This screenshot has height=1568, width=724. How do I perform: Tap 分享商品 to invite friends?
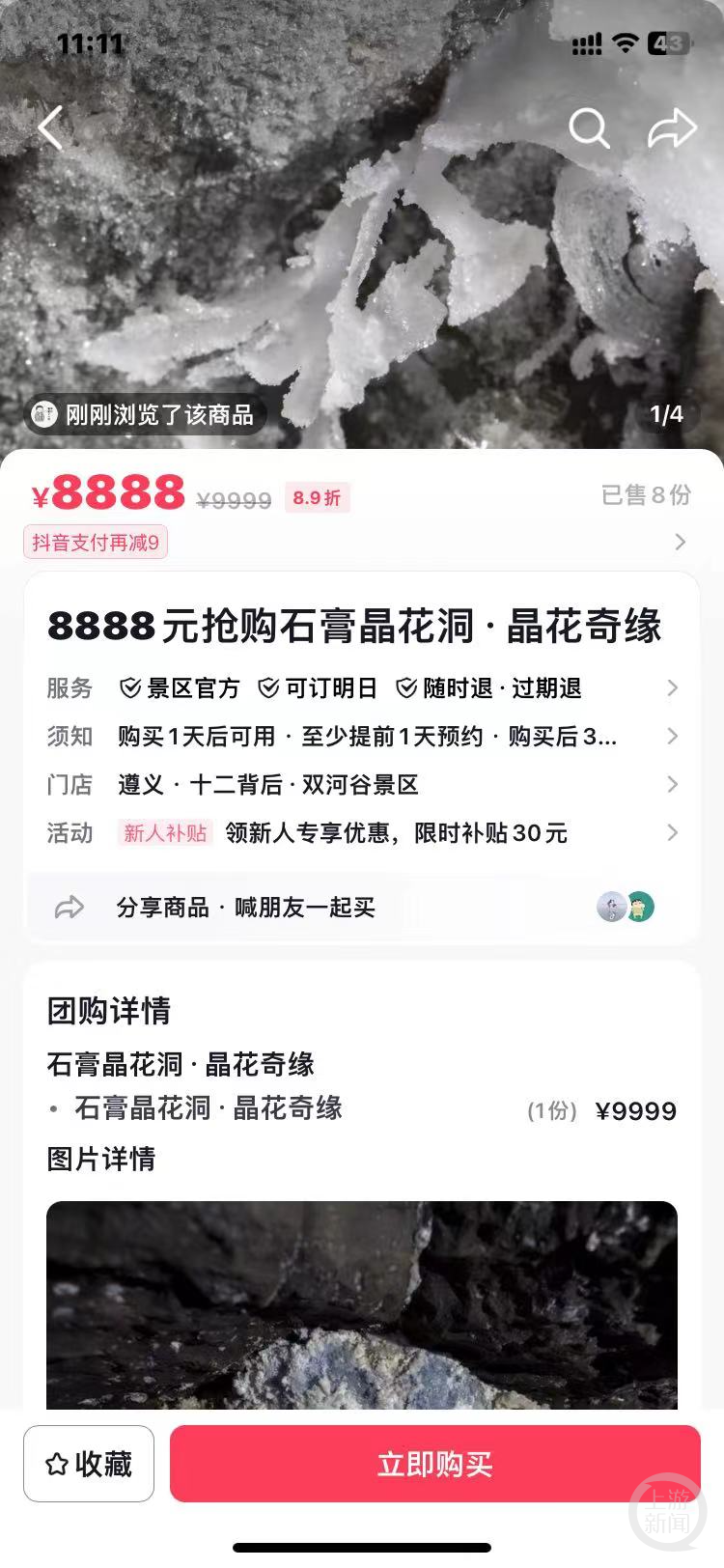pos(245,908)
